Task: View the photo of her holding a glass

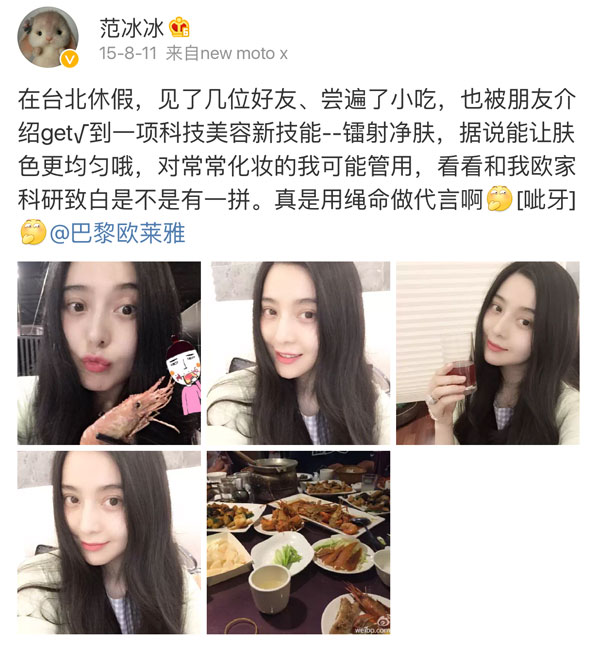Action: pyautogui.click(x=487, y=353)
